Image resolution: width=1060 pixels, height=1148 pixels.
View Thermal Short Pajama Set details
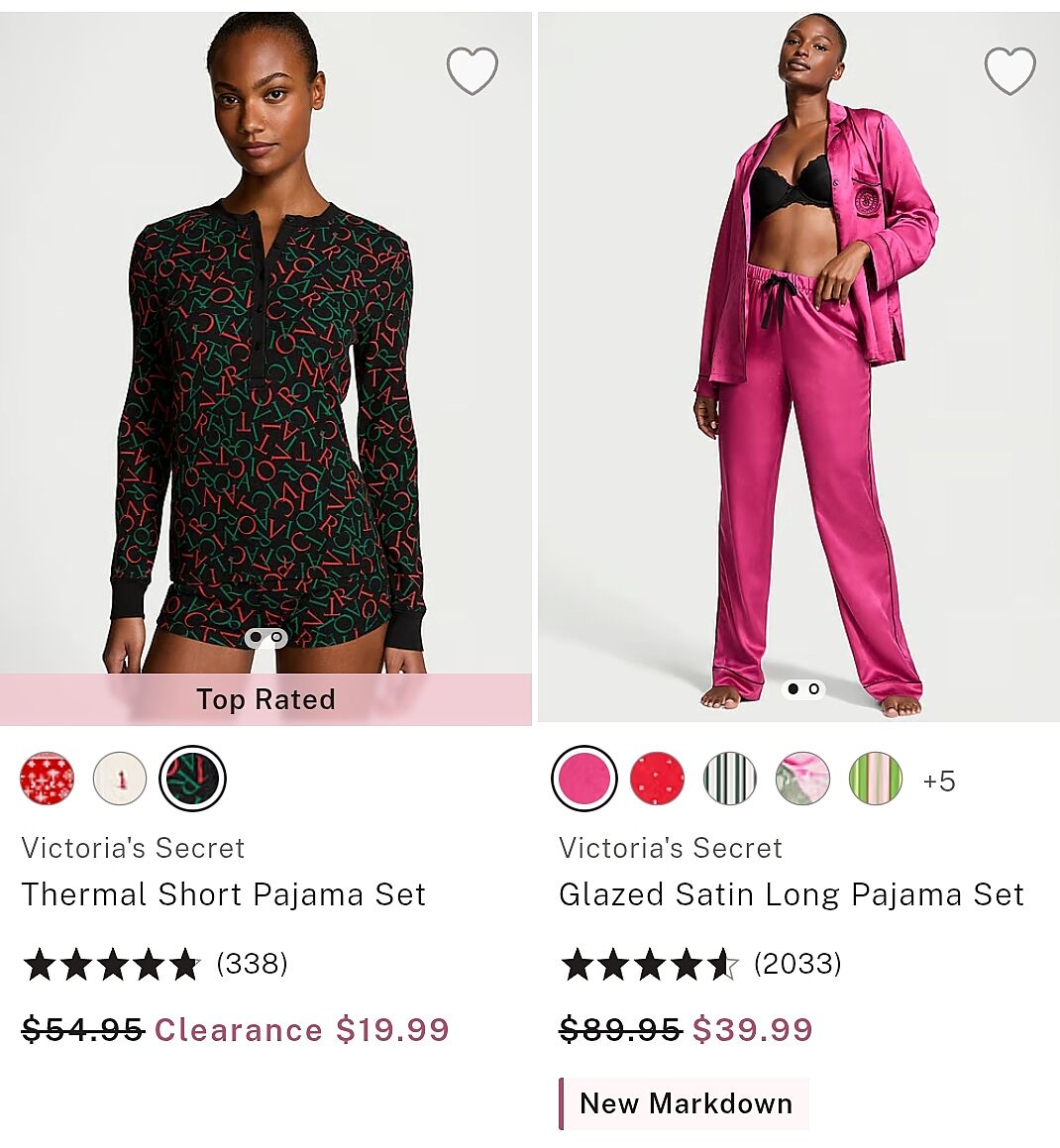(224, 894)
